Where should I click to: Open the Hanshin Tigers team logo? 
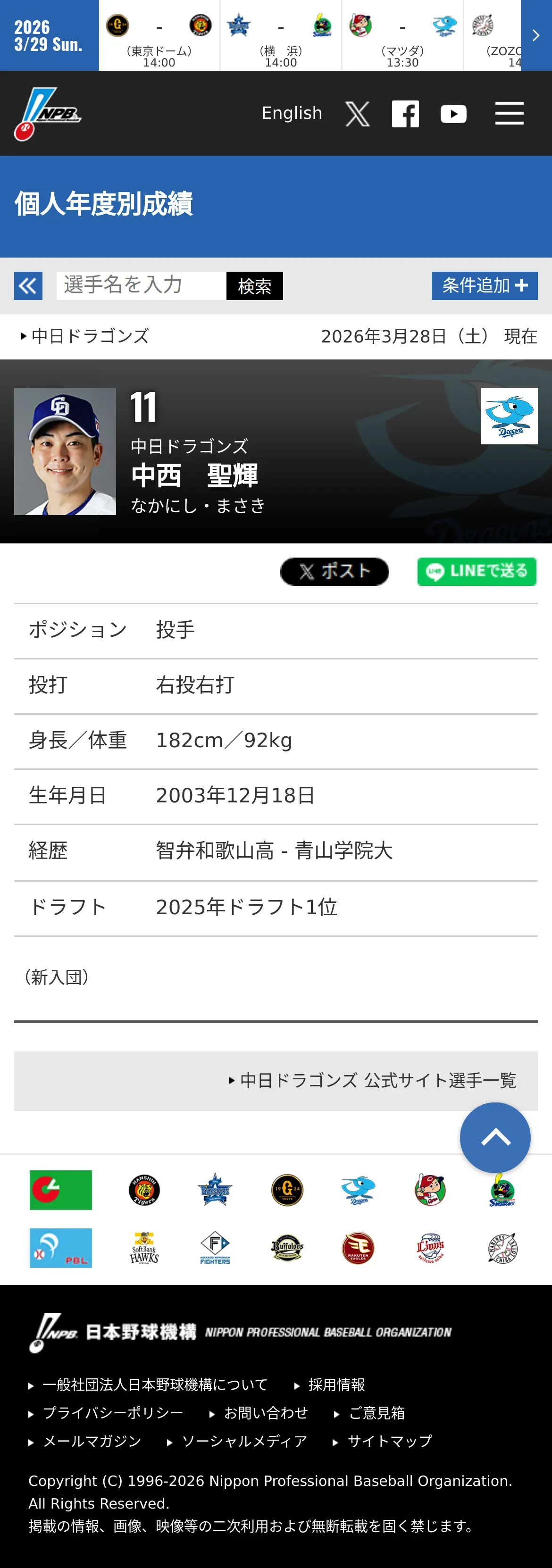point(144,1189)
